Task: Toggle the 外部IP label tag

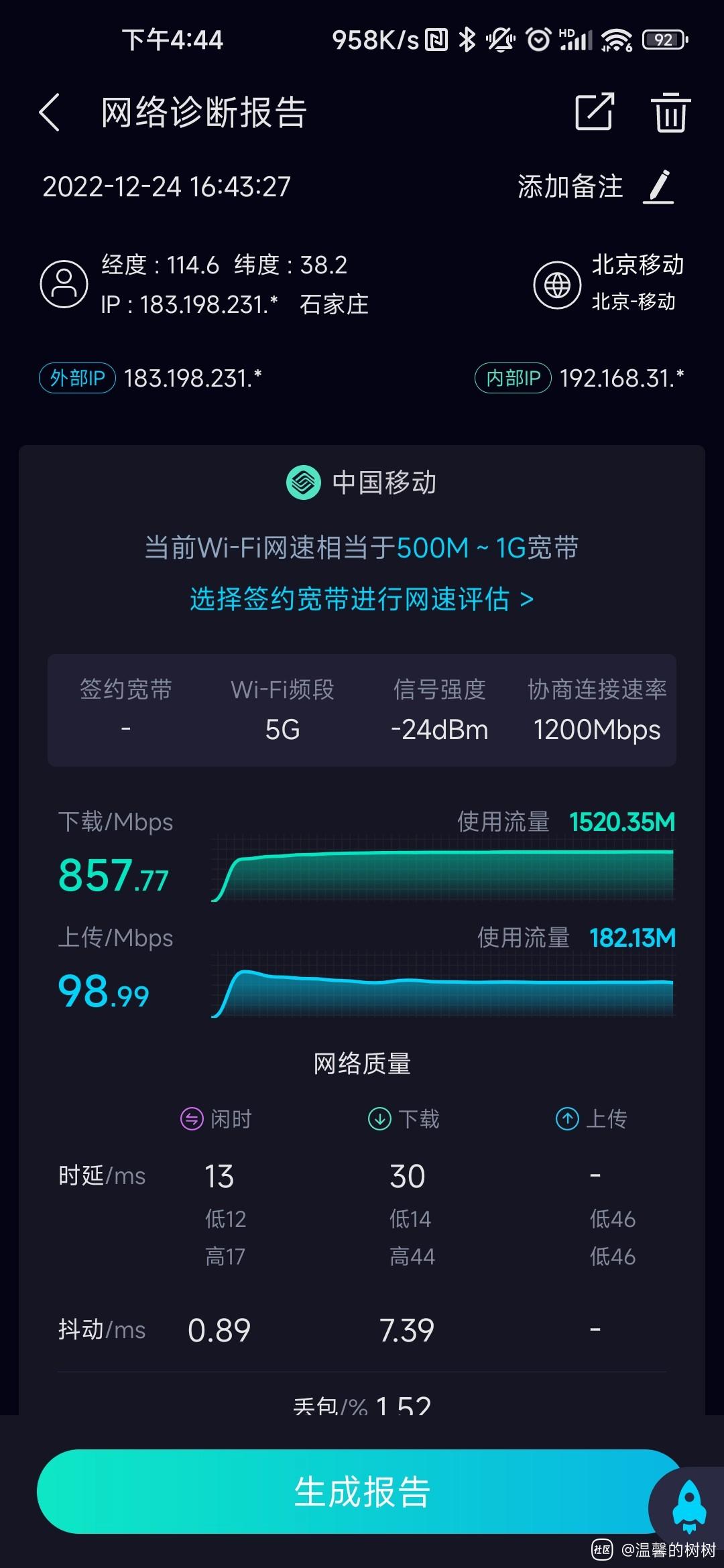Action: point(76,379)
